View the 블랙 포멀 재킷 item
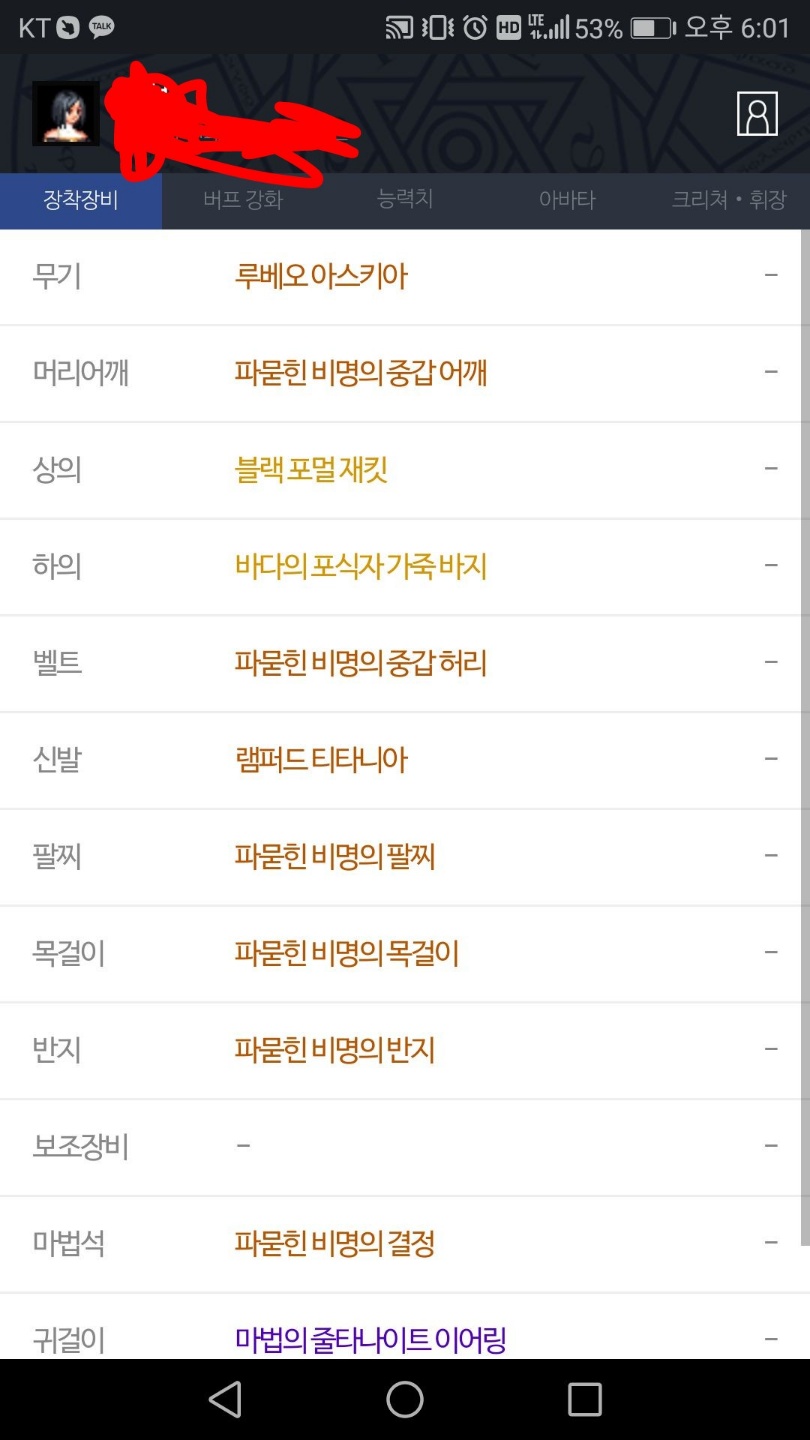The height and width of the screenshot is (1440, 810). point(311,470)
